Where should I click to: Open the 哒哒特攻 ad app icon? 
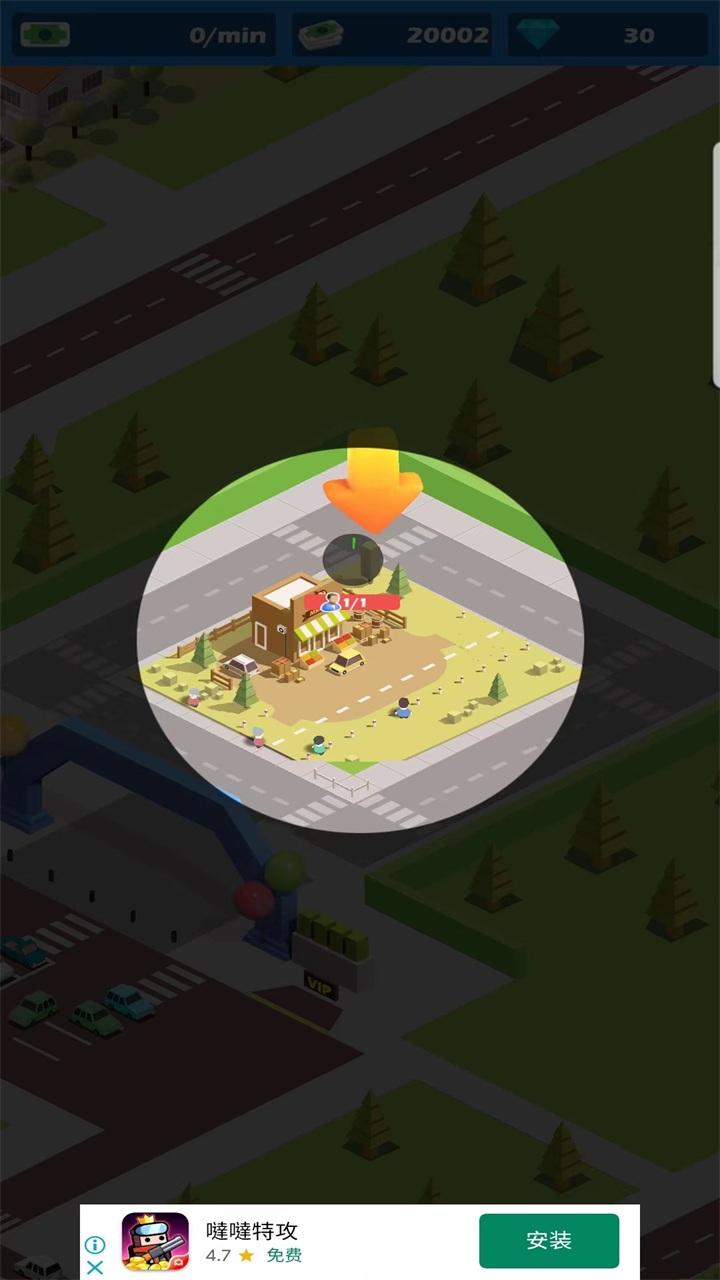tap(155, 1242)
